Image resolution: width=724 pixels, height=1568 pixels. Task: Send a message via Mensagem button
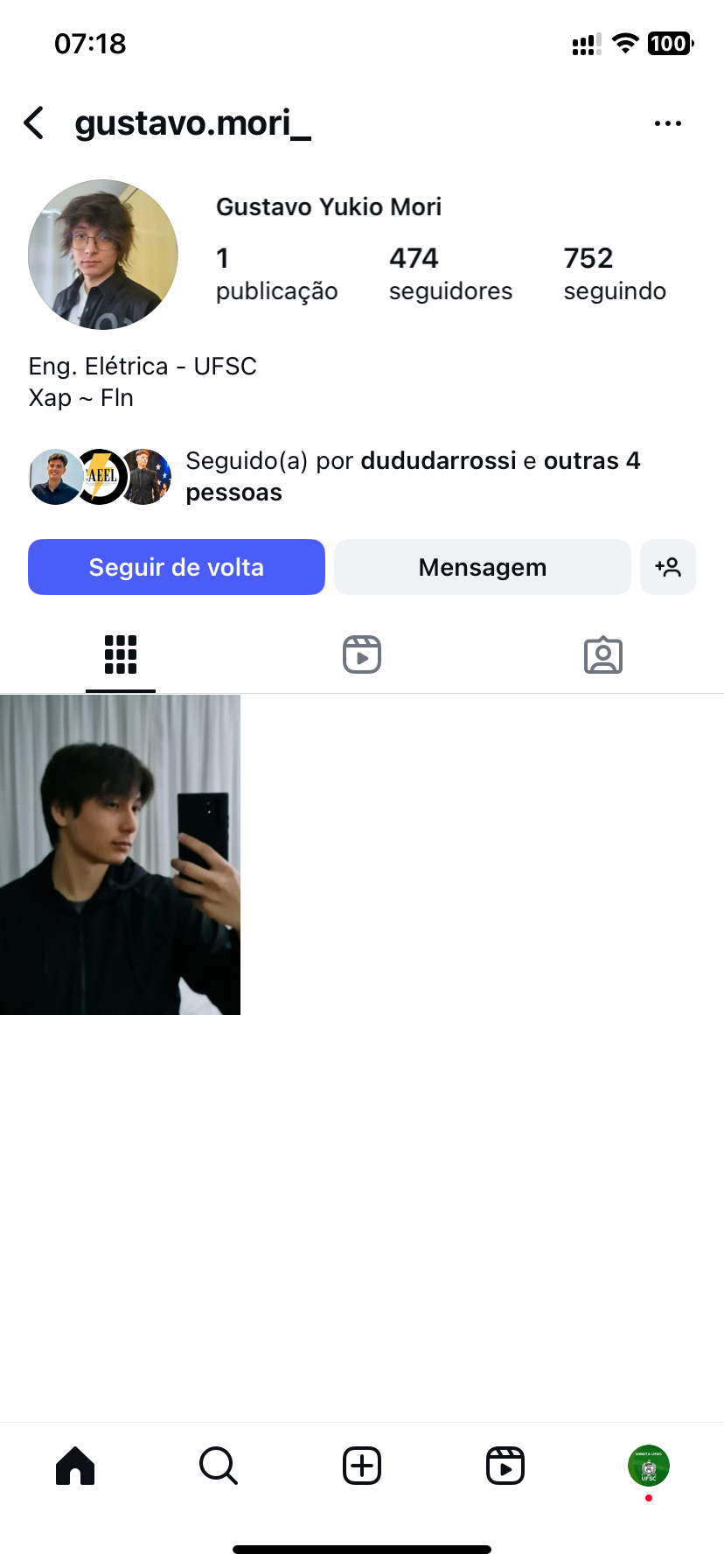tap(482, 567)
